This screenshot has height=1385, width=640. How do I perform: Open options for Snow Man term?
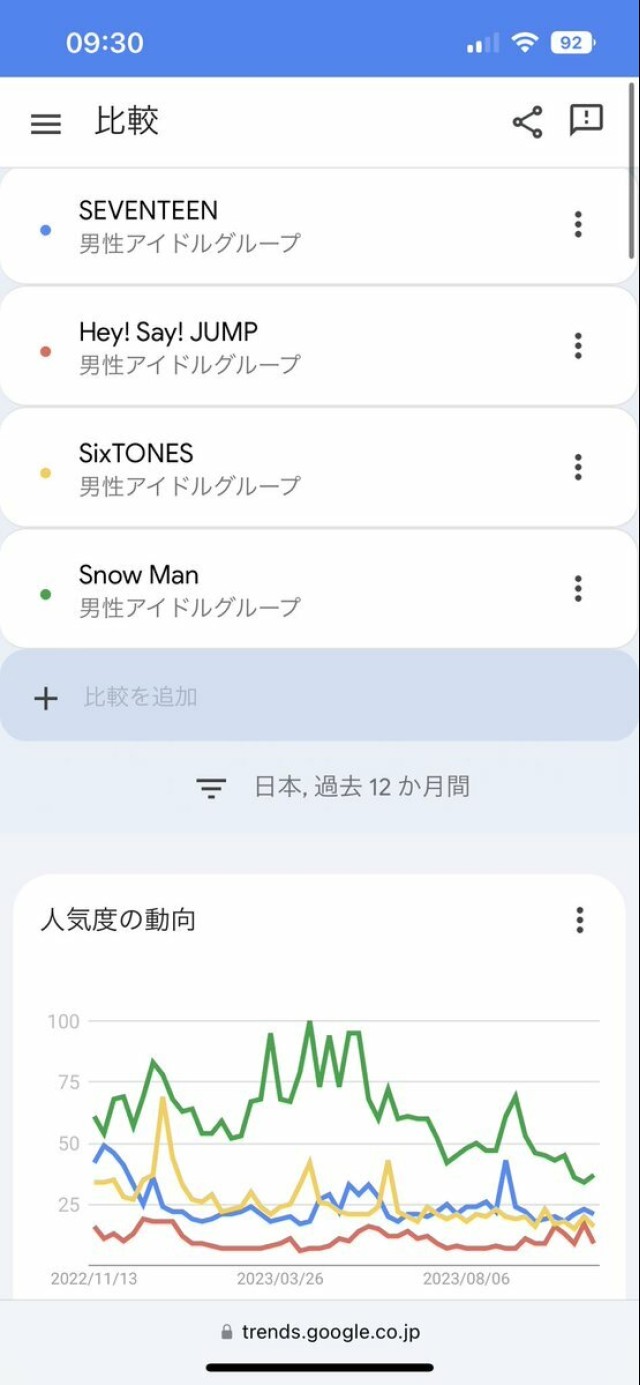[x=578, y=589]
